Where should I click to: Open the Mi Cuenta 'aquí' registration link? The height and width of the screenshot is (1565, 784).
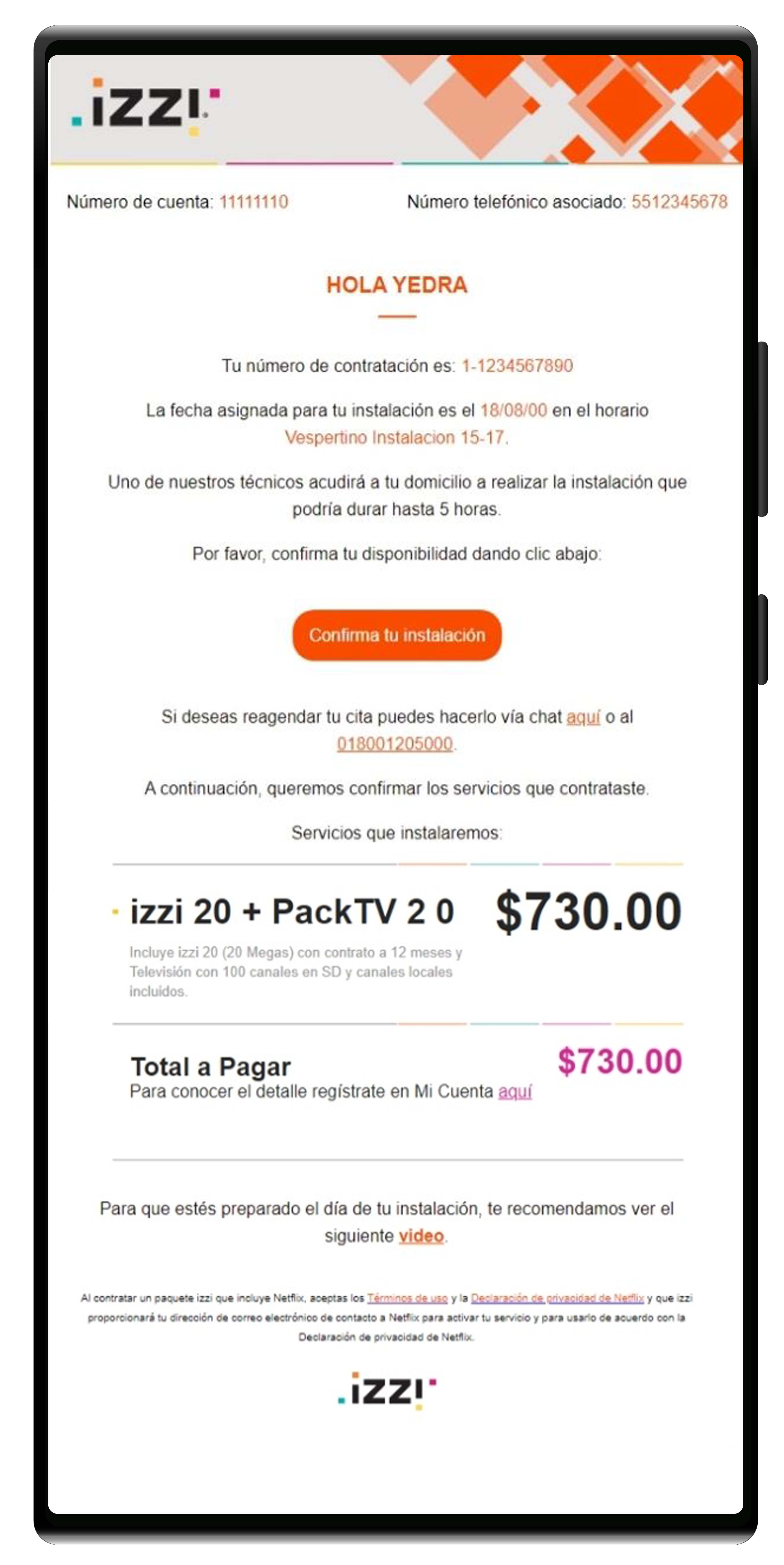515,1092
